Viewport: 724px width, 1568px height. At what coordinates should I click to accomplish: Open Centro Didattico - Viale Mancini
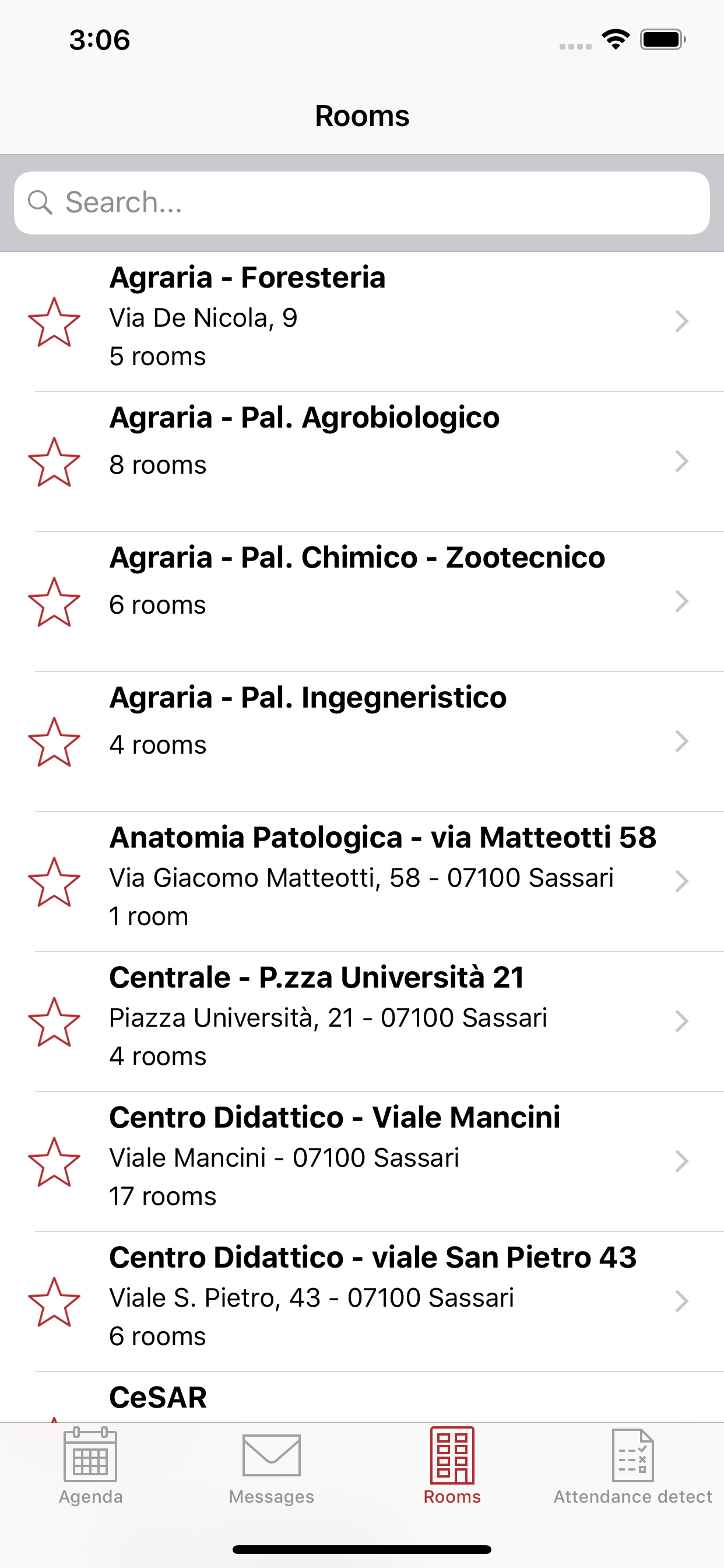(362, 1162)
